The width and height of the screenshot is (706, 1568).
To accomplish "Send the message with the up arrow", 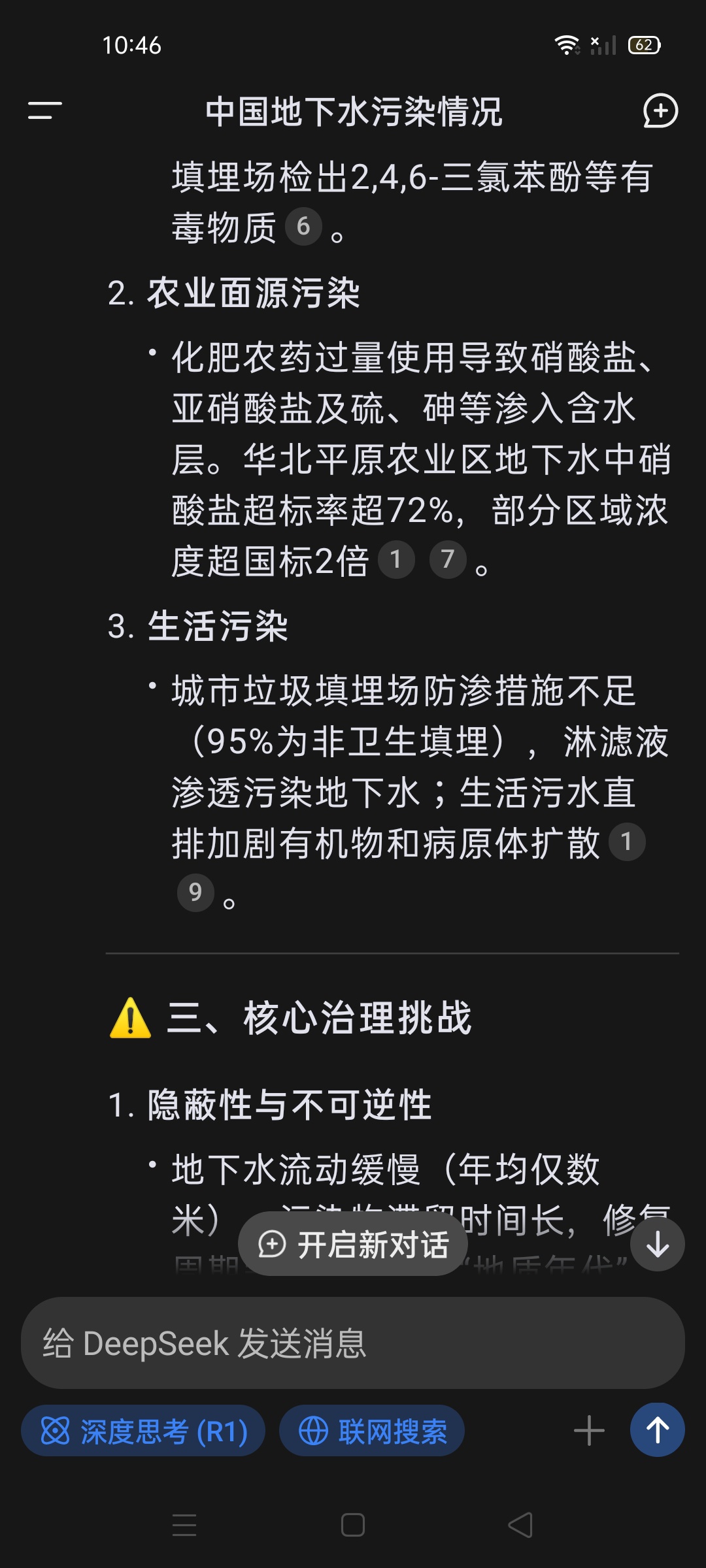I will point(657,1430).
